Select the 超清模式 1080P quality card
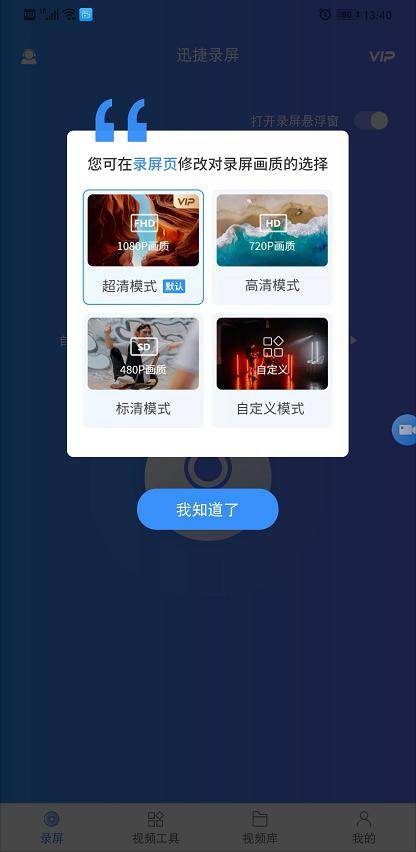Viewport: 416px width, 852px height. point(143,247)
